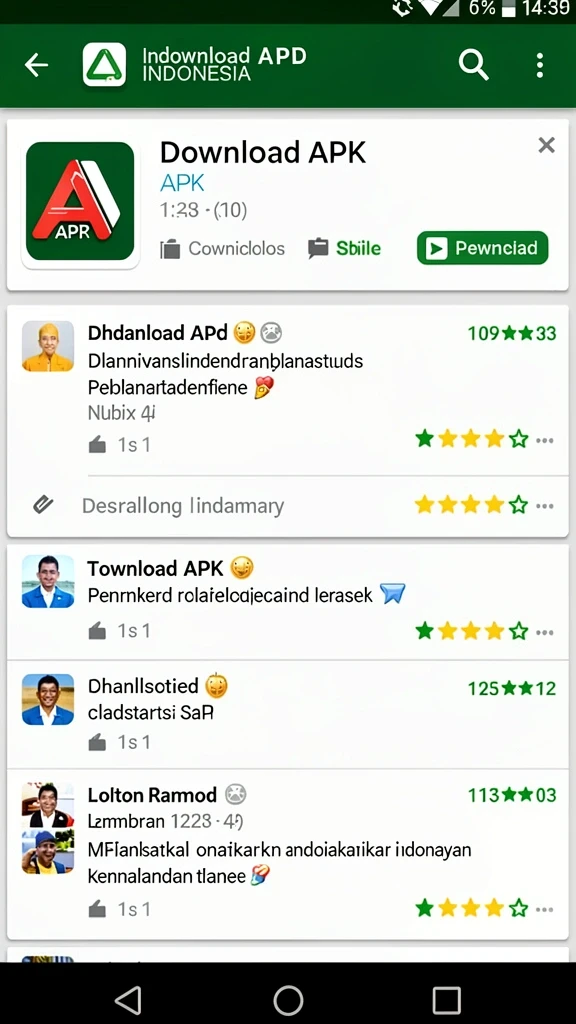Open more options on Lolton Ramod review

(x=545, y=909)
